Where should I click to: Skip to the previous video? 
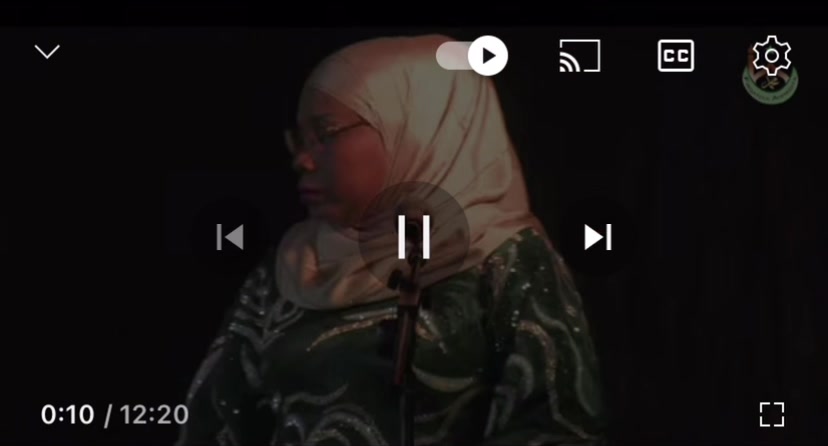[230, 237]
